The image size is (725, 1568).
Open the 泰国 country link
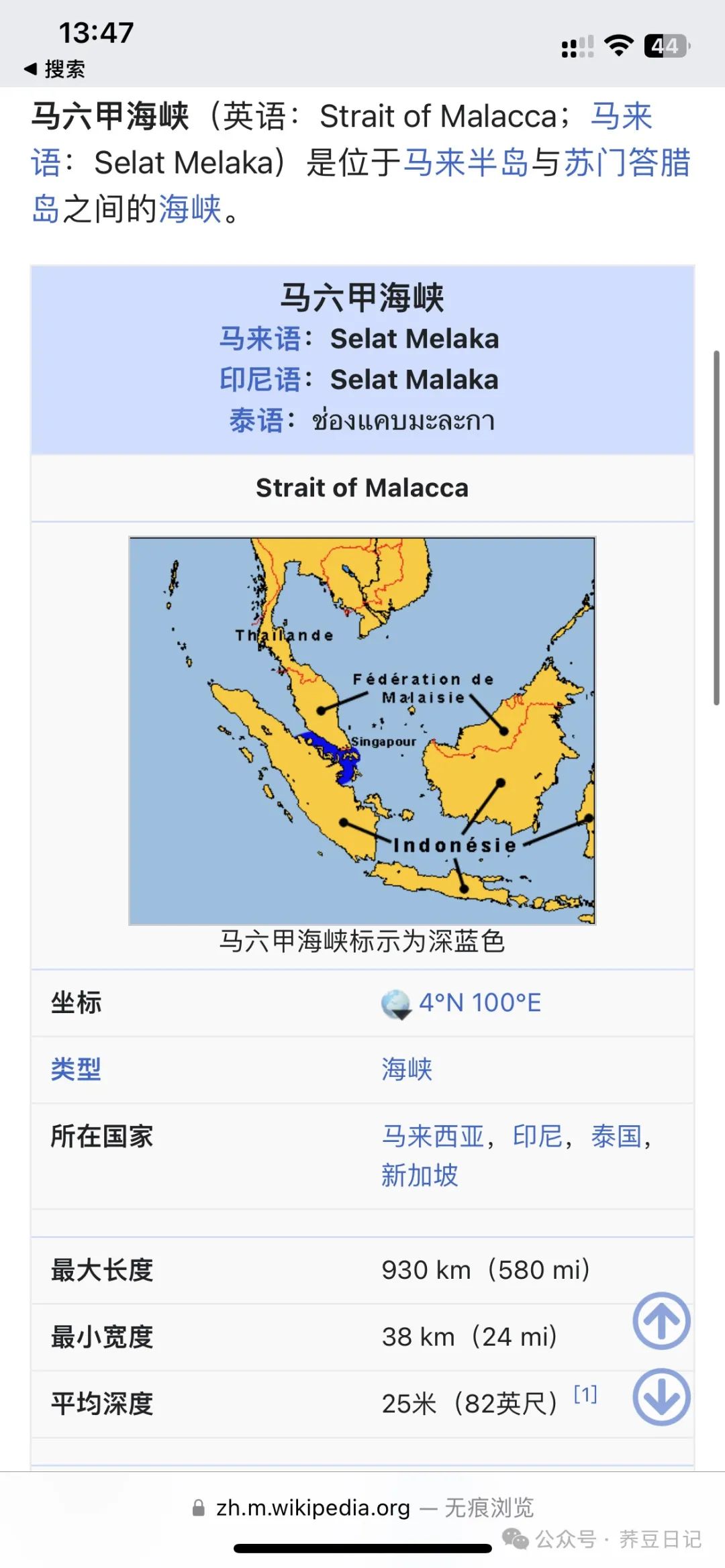[x=616, y=1136]
